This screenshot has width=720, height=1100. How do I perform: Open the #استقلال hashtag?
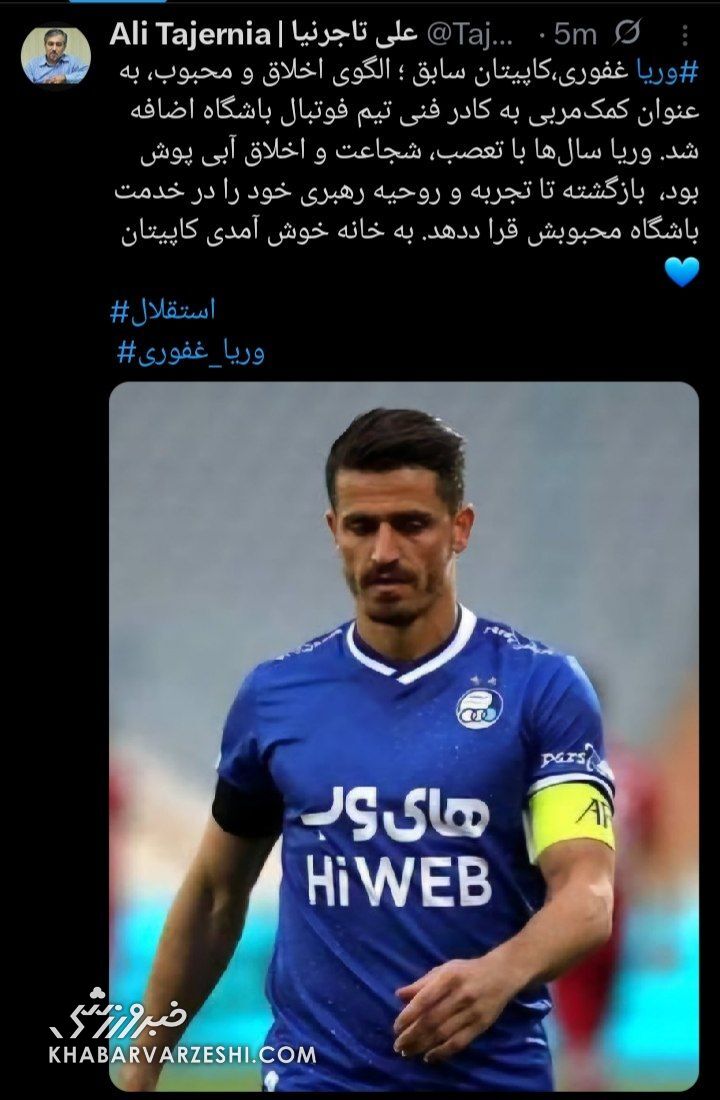pos(164,311)
